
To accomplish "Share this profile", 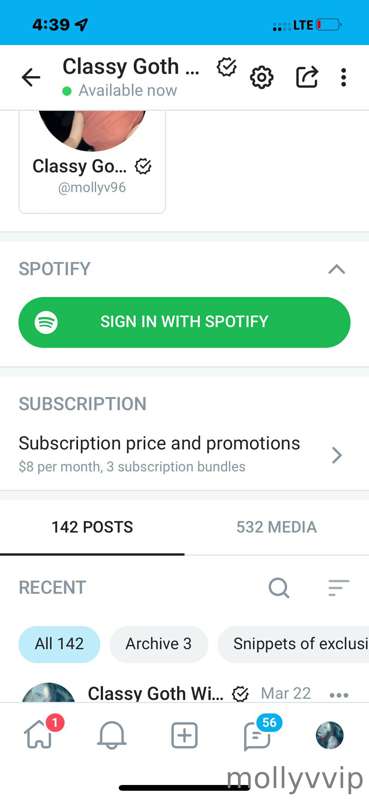I will [x=307, y=78].
